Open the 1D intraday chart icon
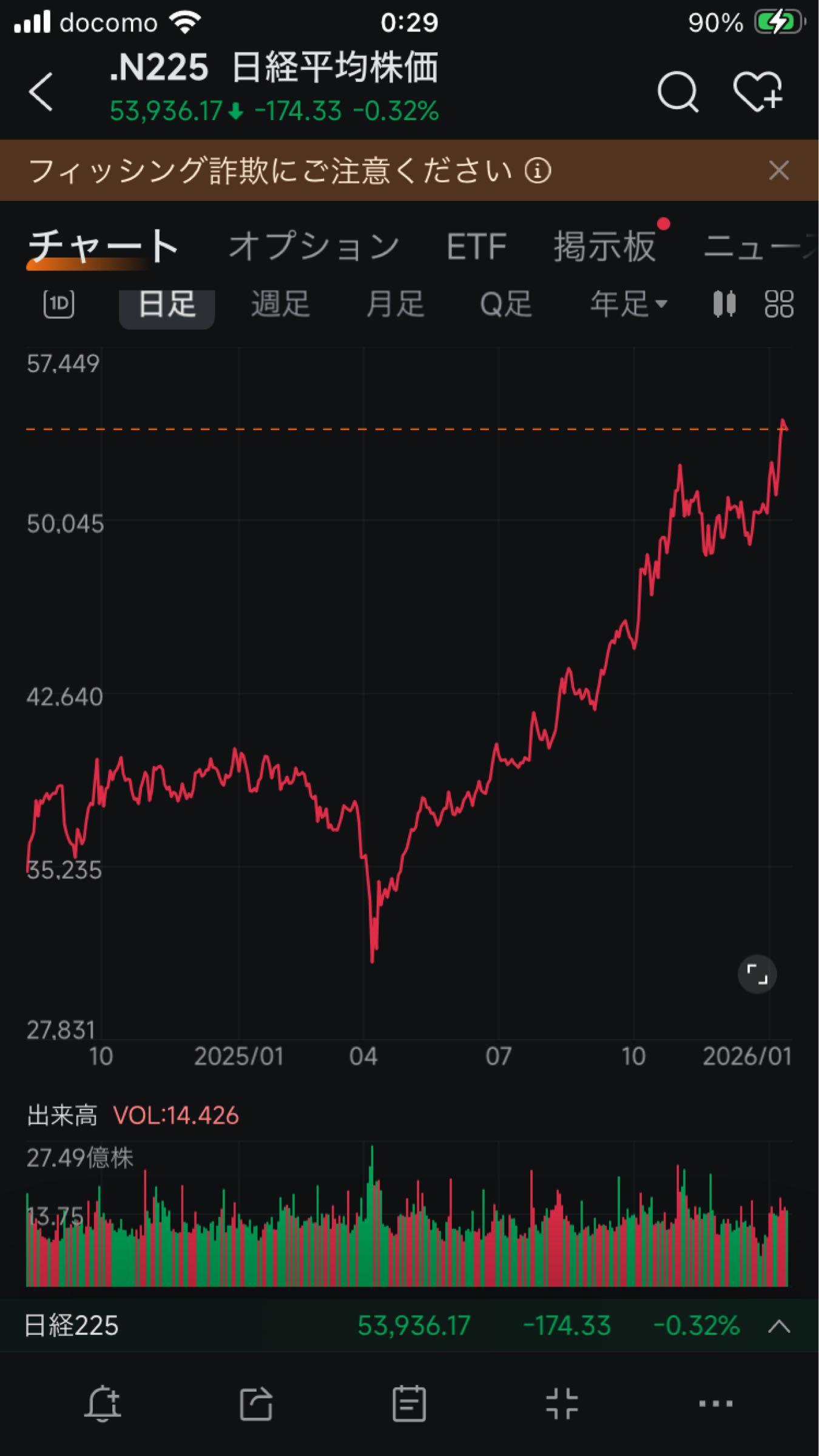The image size is (819, 1456). (59, 304)
